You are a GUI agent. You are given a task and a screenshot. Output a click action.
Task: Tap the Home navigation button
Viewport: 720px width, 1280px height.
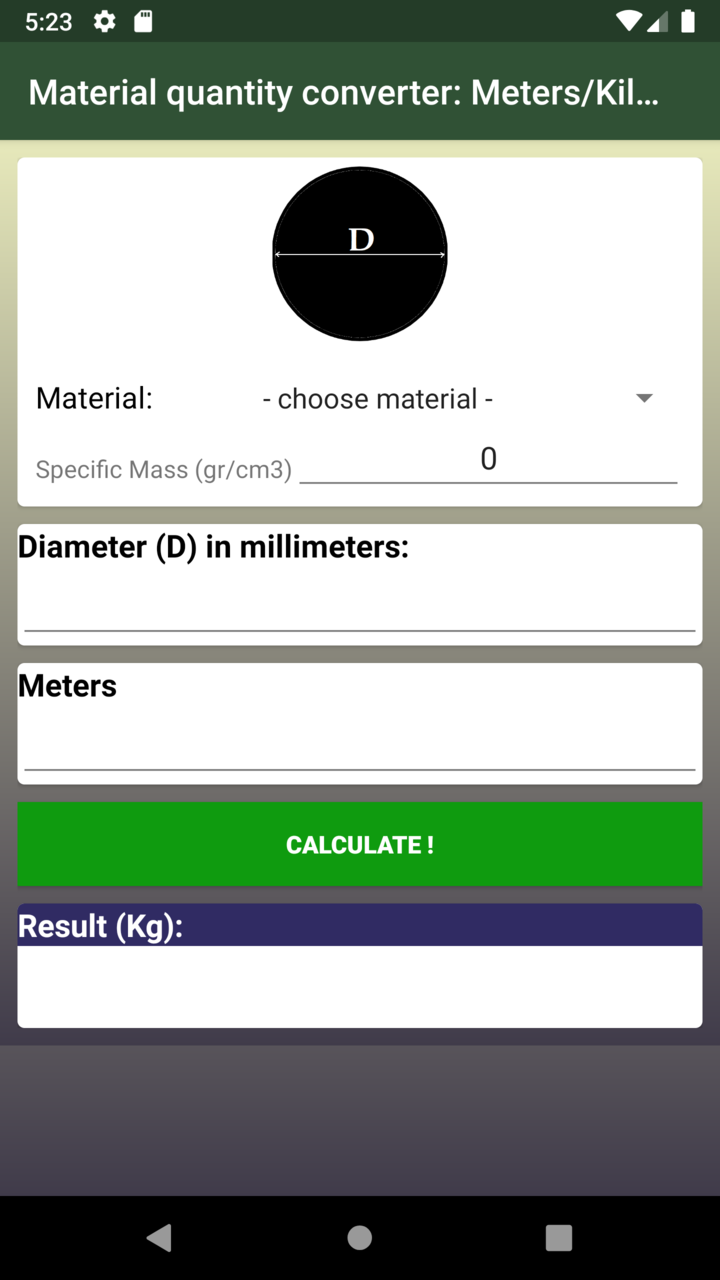360,1237
